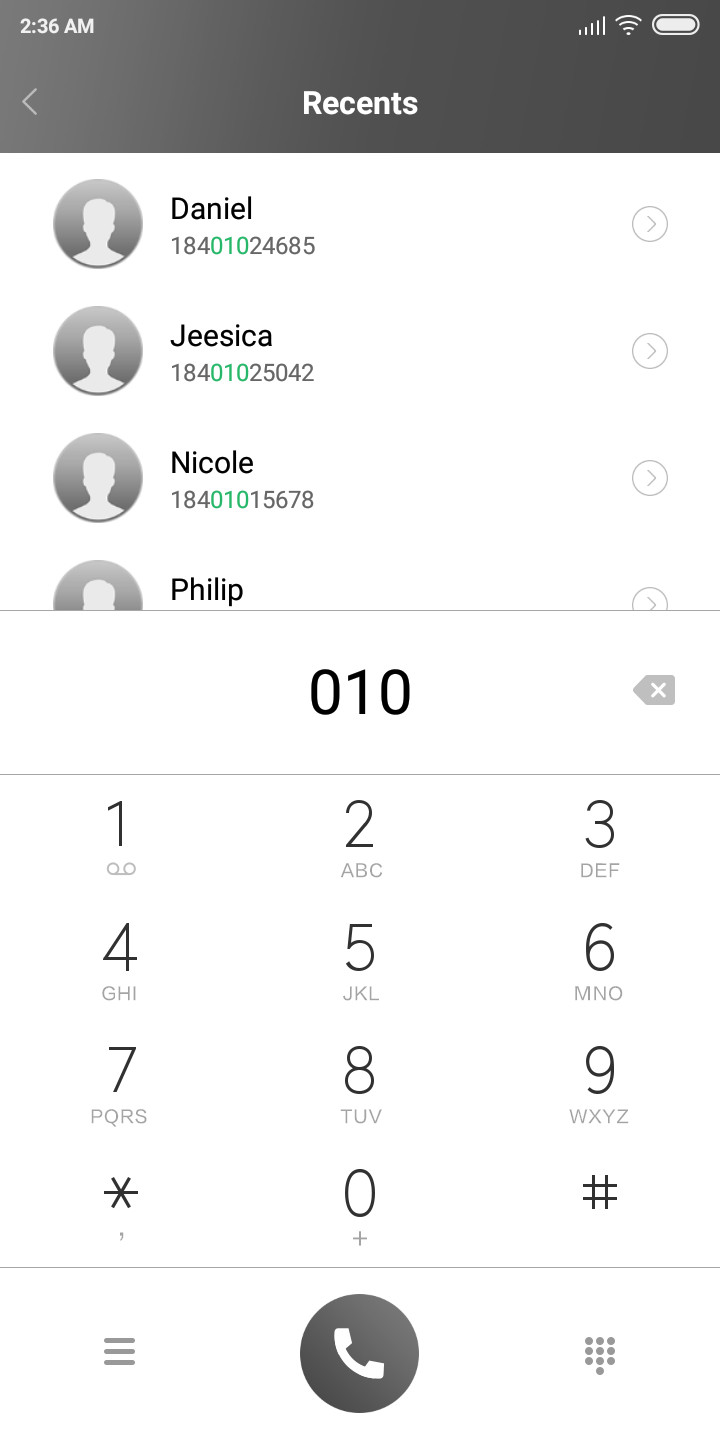Dial digit 1 on keypad
720x1440 pixels.
pos(120,838)
